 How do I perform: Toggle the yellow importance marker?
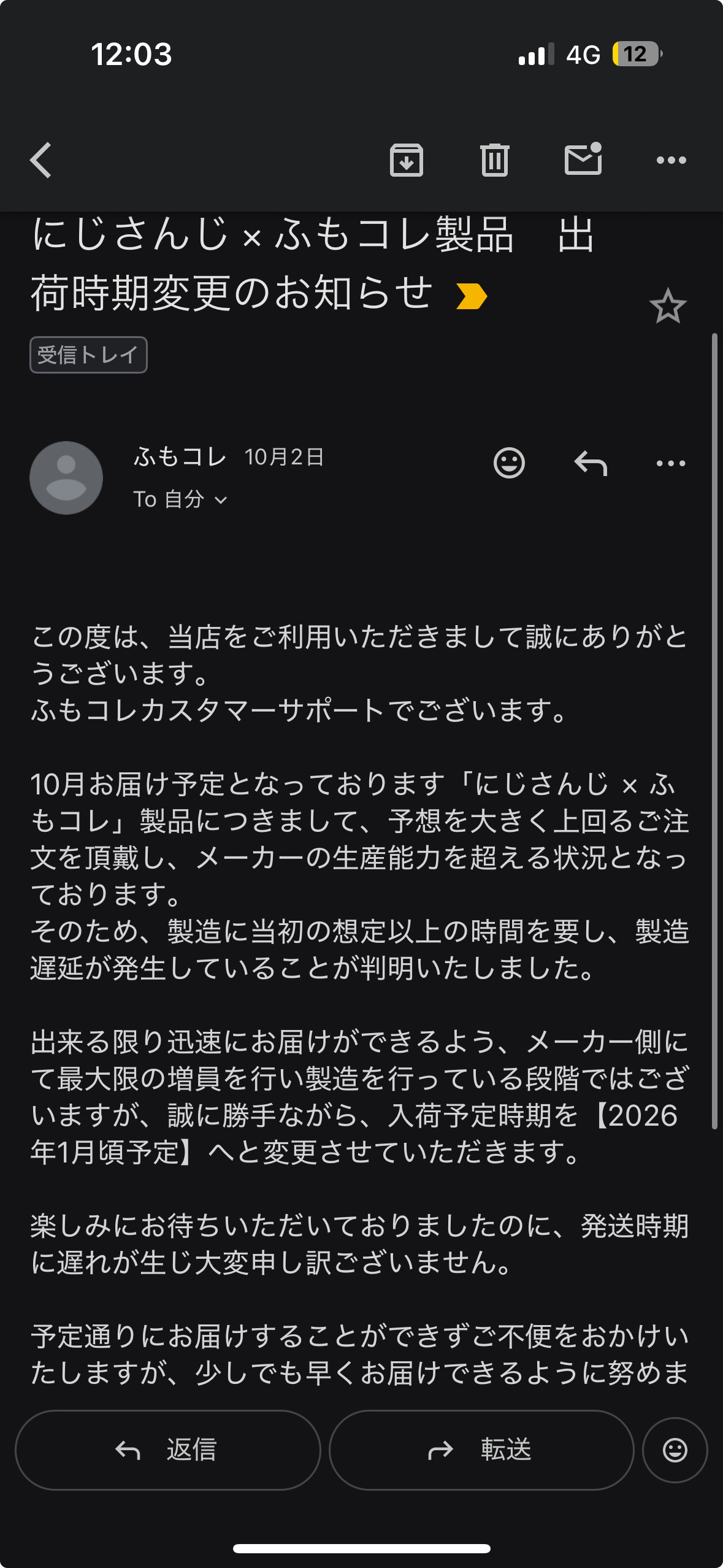(472, 296)
